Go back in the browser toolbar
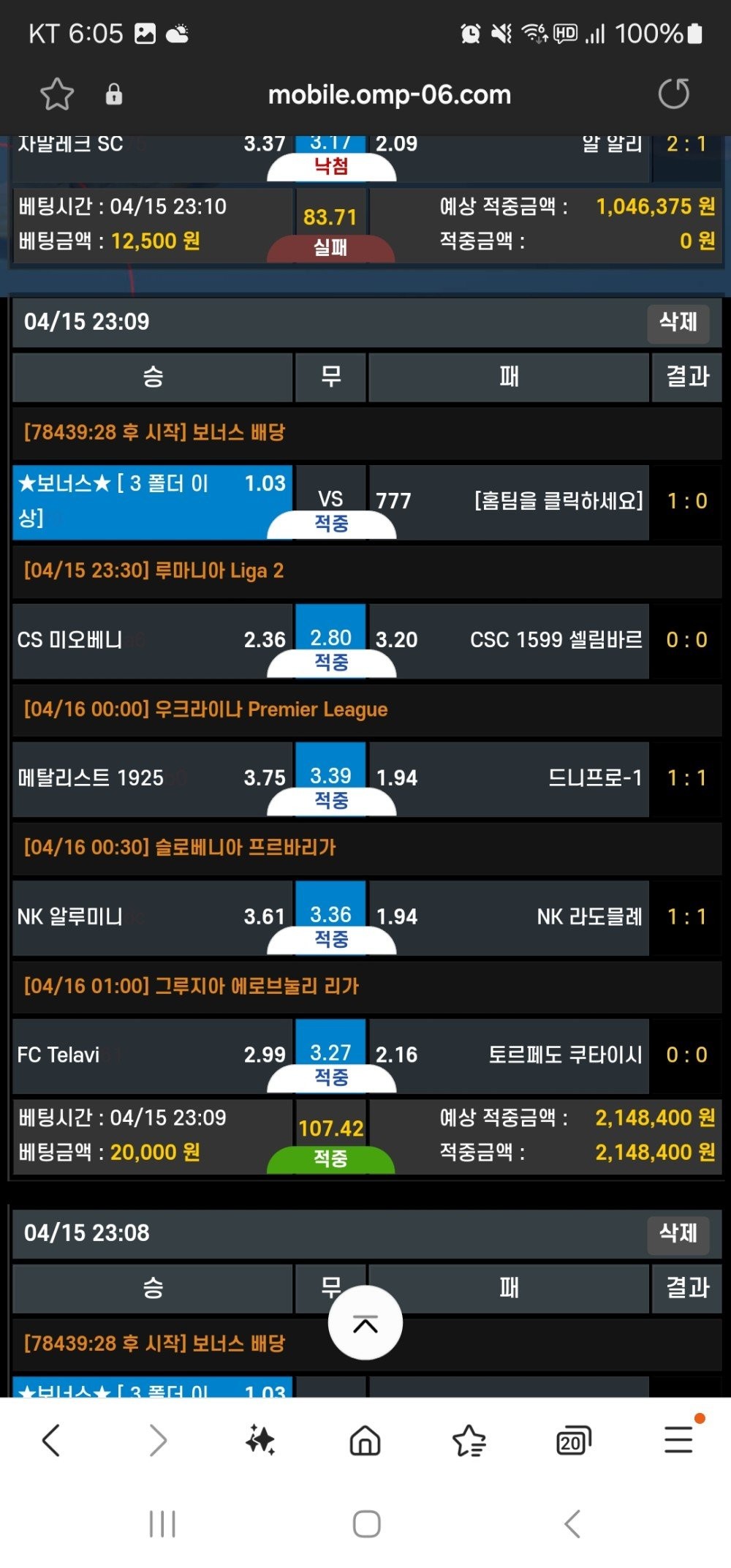731x1568 pixels. [51, 1441]
